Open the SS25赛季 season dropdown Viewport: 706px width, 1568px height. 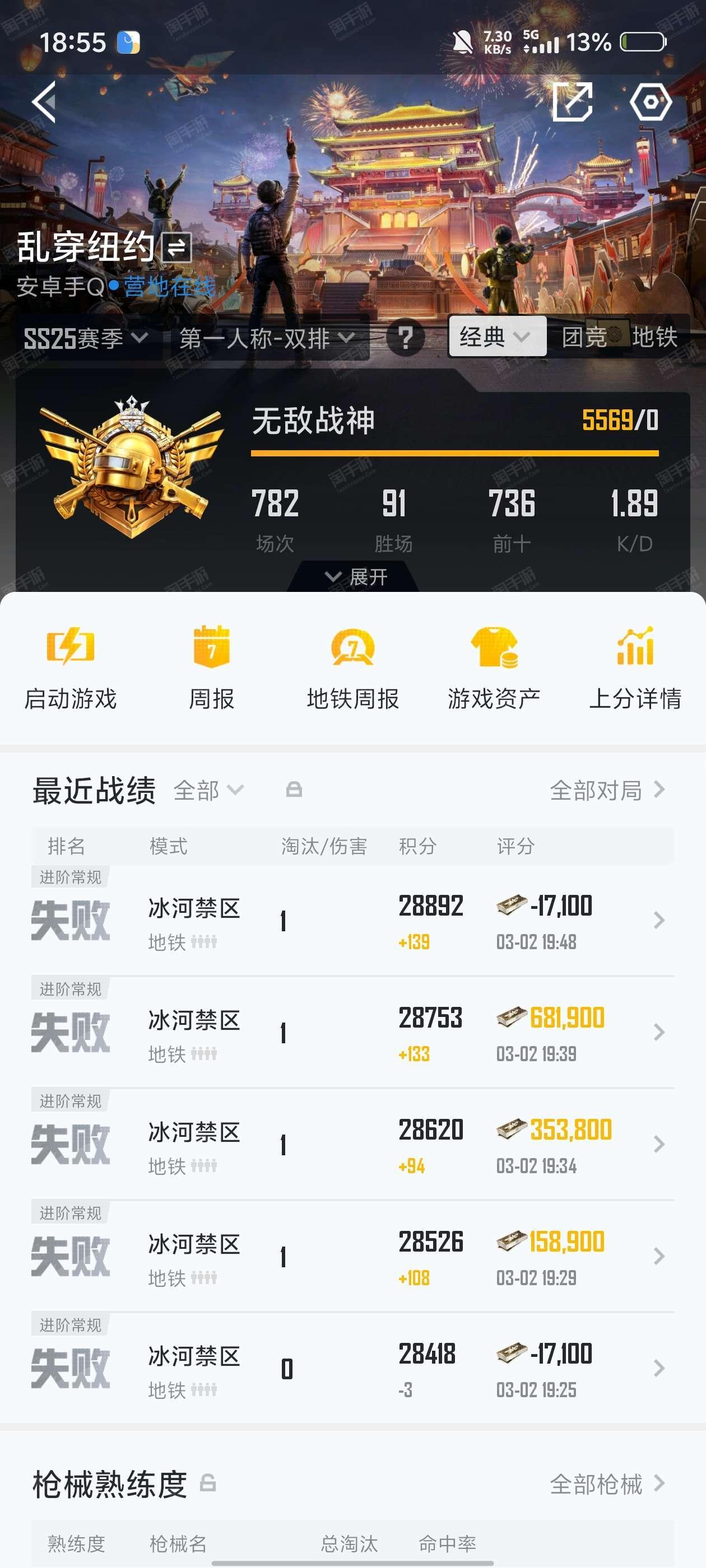pyautogui.click(x=85, y=338)
